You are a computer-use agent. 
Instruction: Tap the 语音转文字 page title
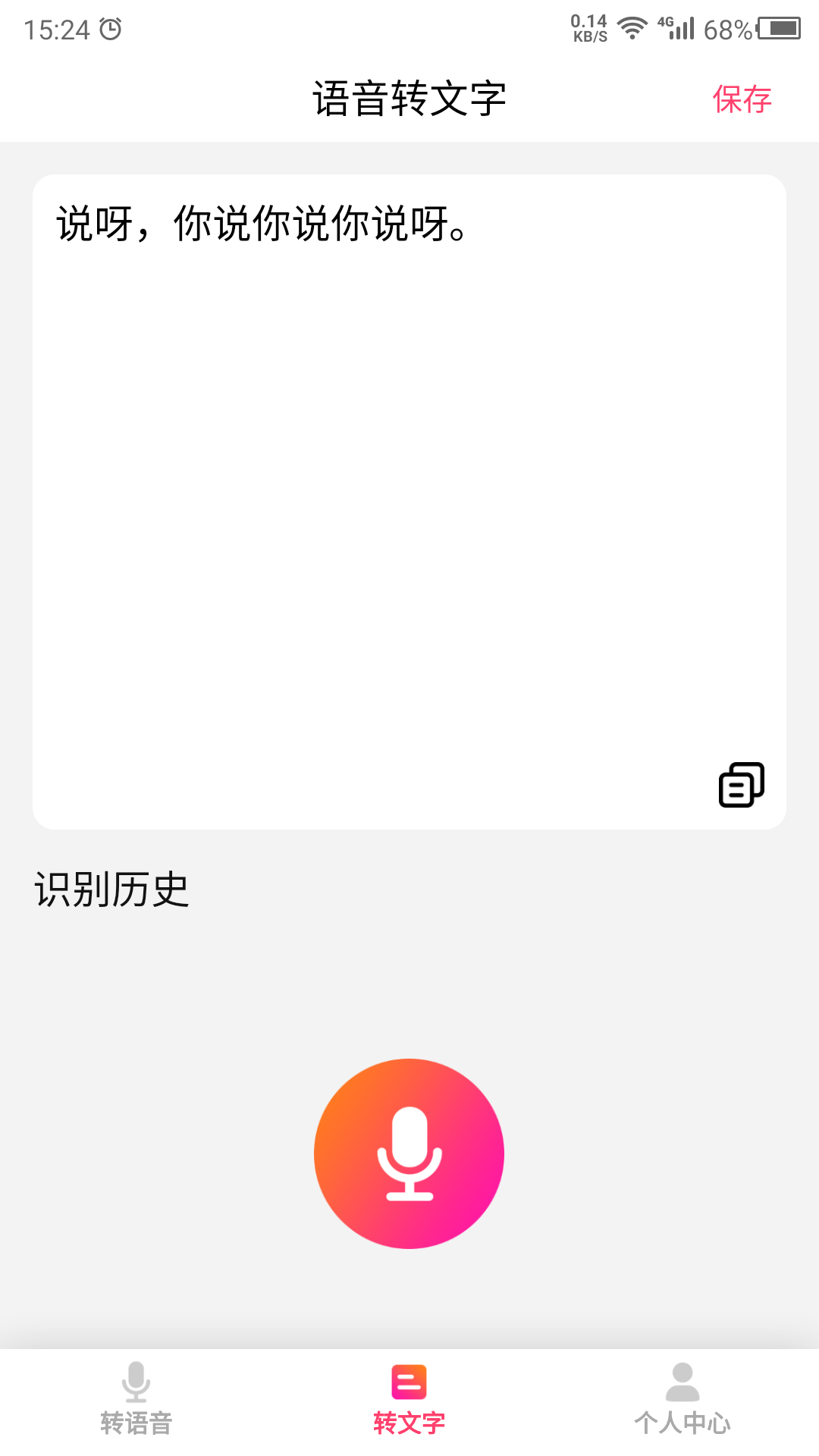coord(409,97)
